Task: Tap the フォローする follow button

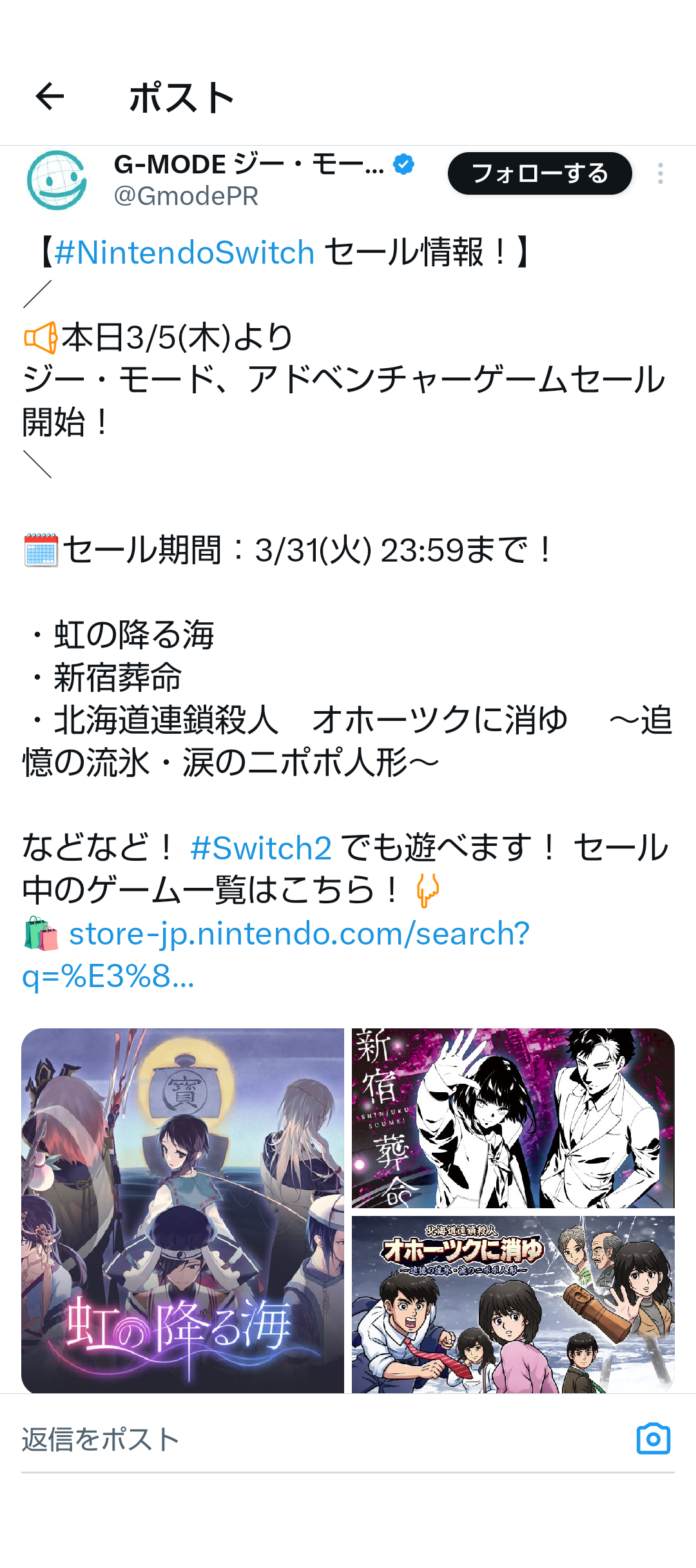Action: (x=539, y=173)
